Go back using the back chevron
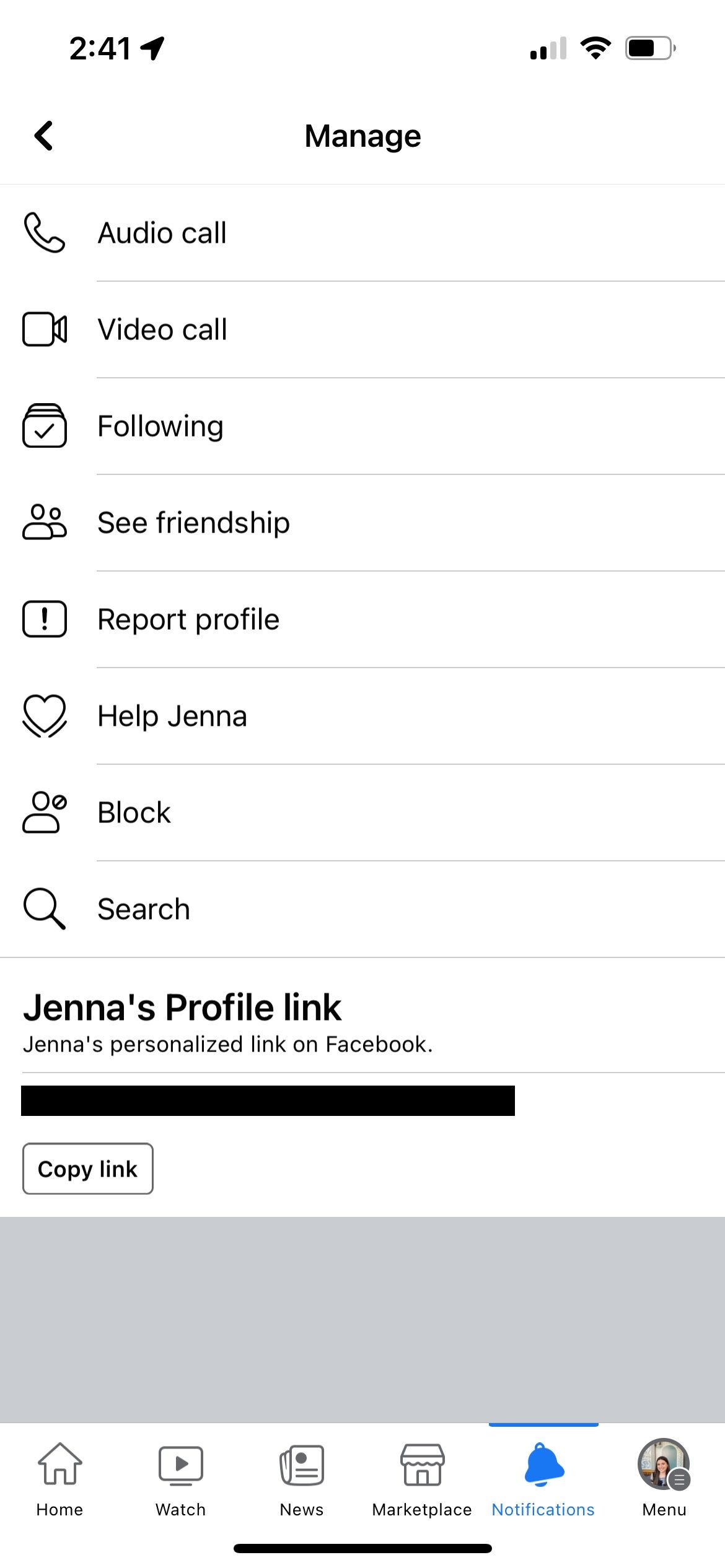 (x=43, y=136)
